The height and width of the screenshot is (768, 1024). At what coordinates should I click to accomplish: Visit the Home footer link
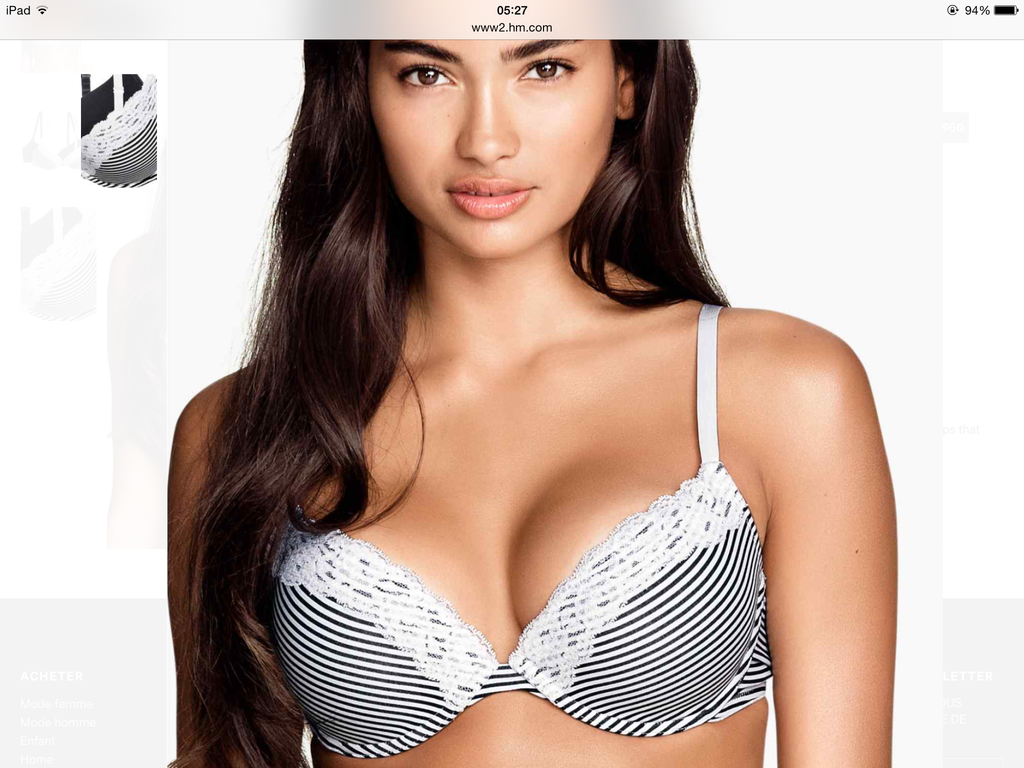tap(36, 759)
